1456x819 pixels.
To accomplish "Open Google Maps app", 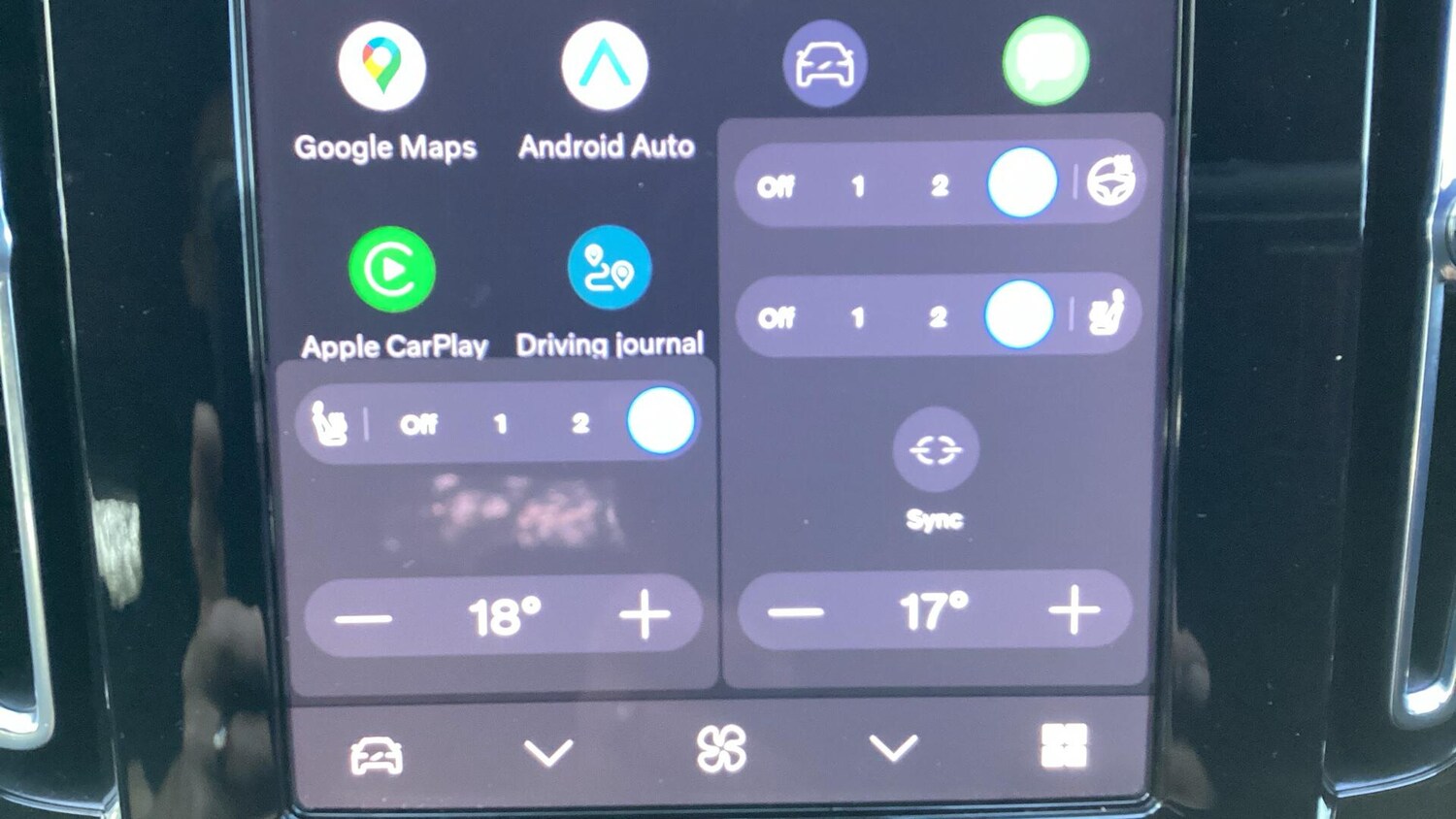I will pos(382,68).
